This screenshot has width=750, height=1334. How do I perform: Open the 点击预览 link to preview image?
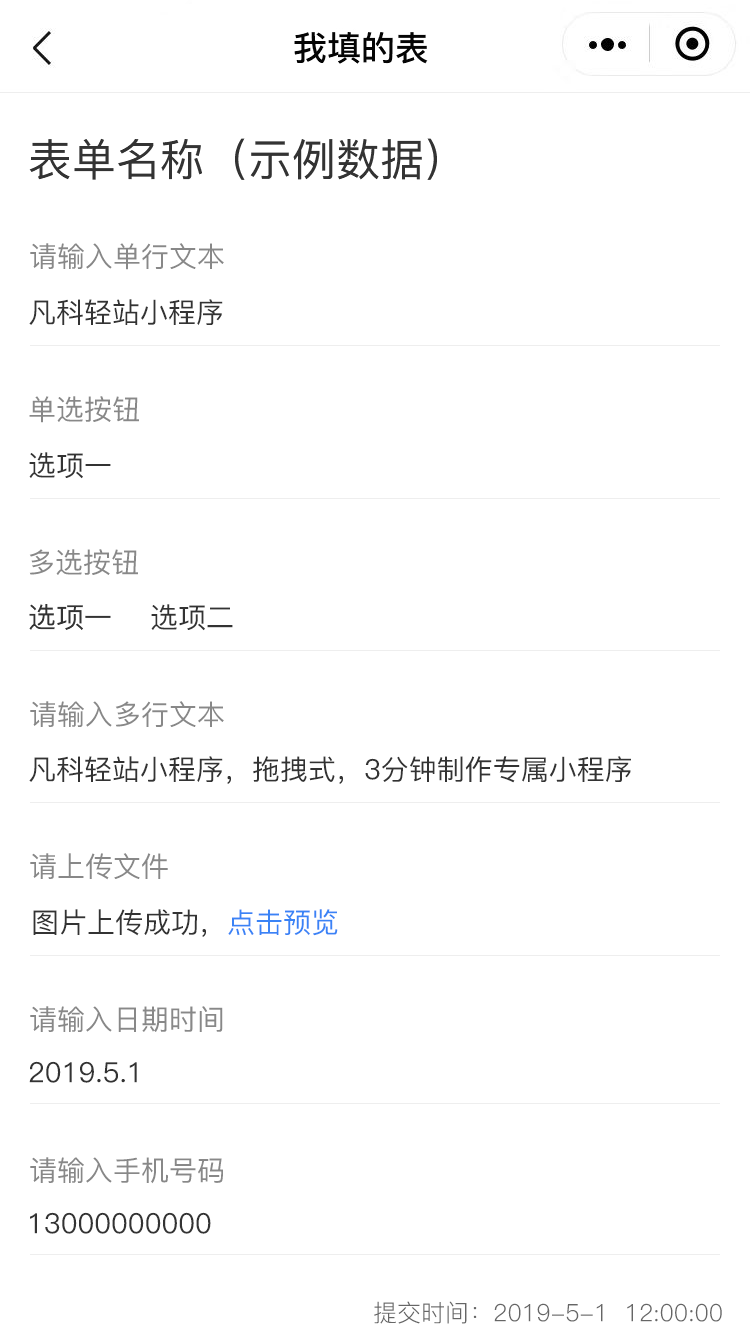283,922
